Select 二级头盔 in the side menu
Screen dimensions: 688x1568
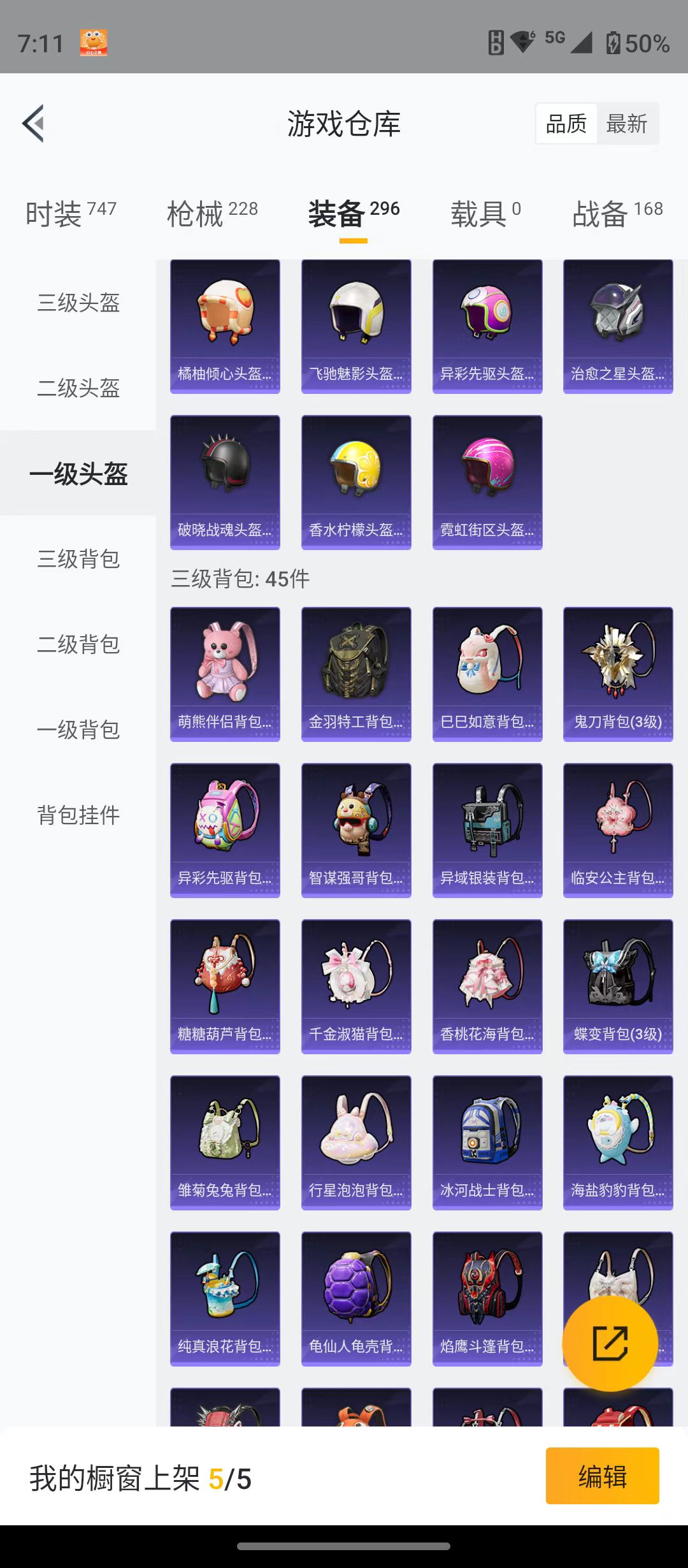tap(78, 388)
